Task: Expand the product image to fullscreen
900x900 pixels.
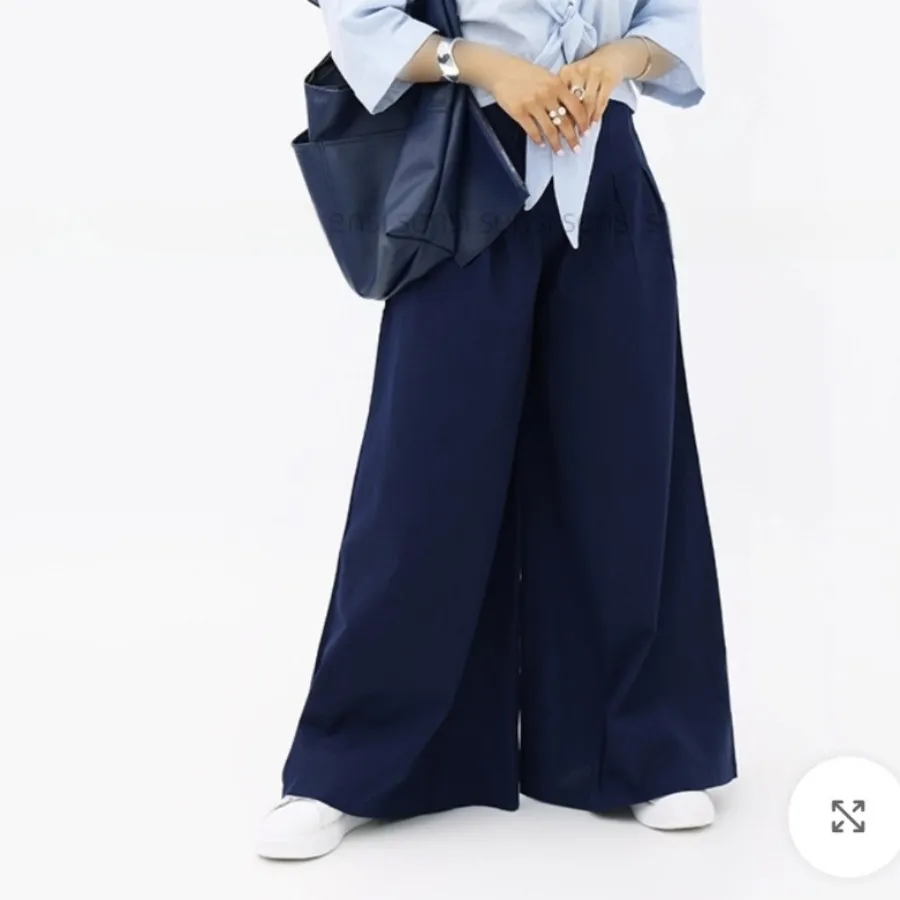Action: tap(847, 816)
